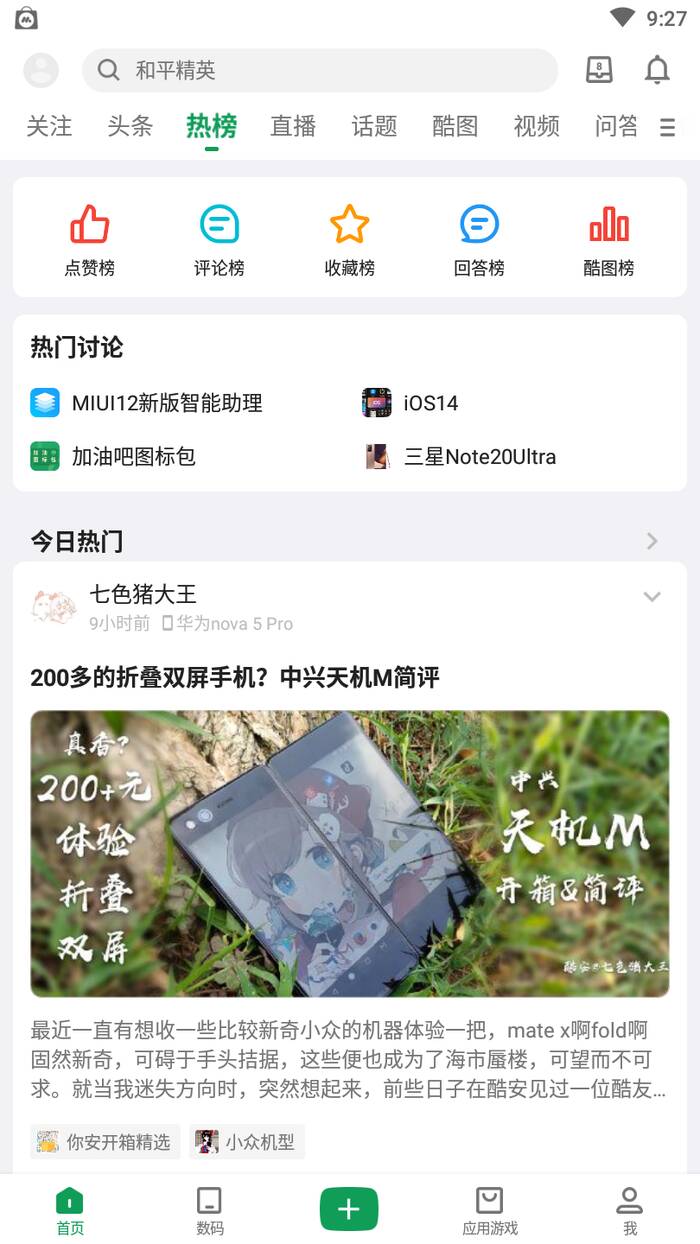
Task: Go to the 应用游戏 tab
Action: [x=490, y=1210]
